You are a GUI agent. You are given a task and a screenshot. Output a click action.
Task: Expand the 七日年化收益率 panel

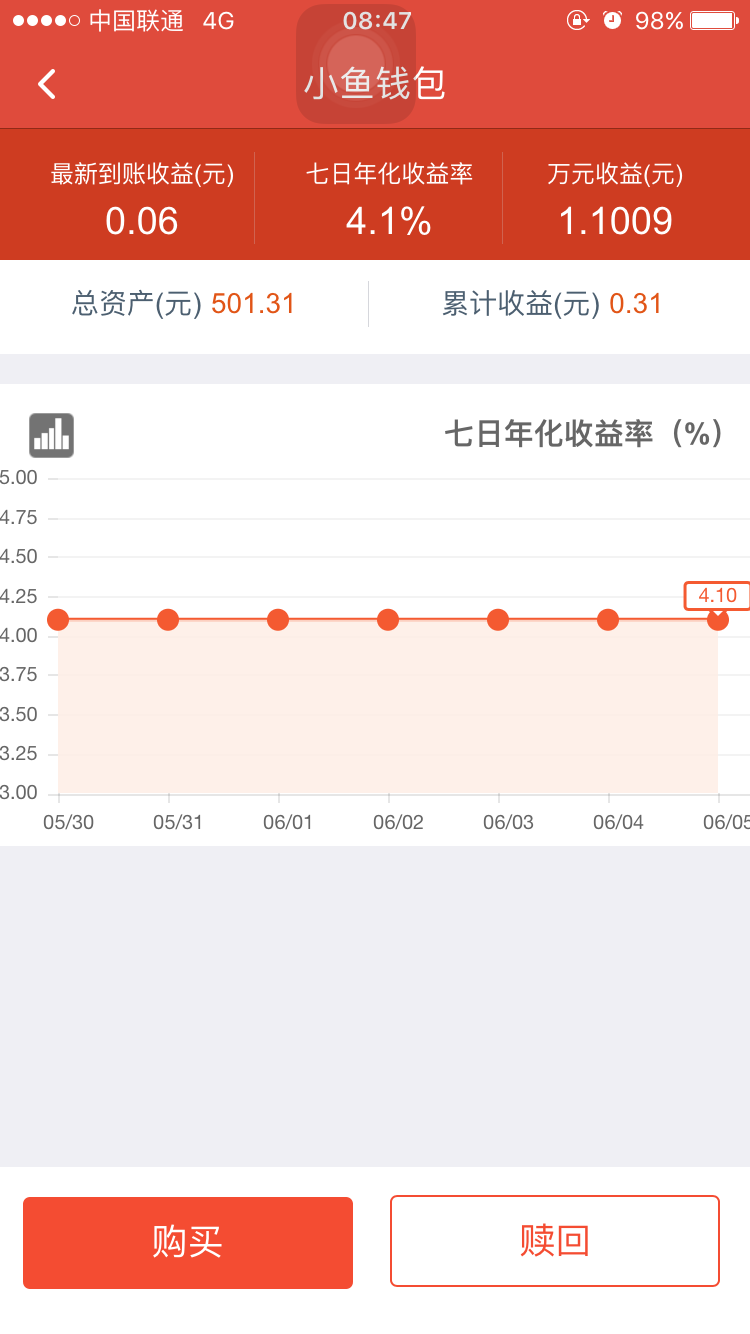(390, 195)
